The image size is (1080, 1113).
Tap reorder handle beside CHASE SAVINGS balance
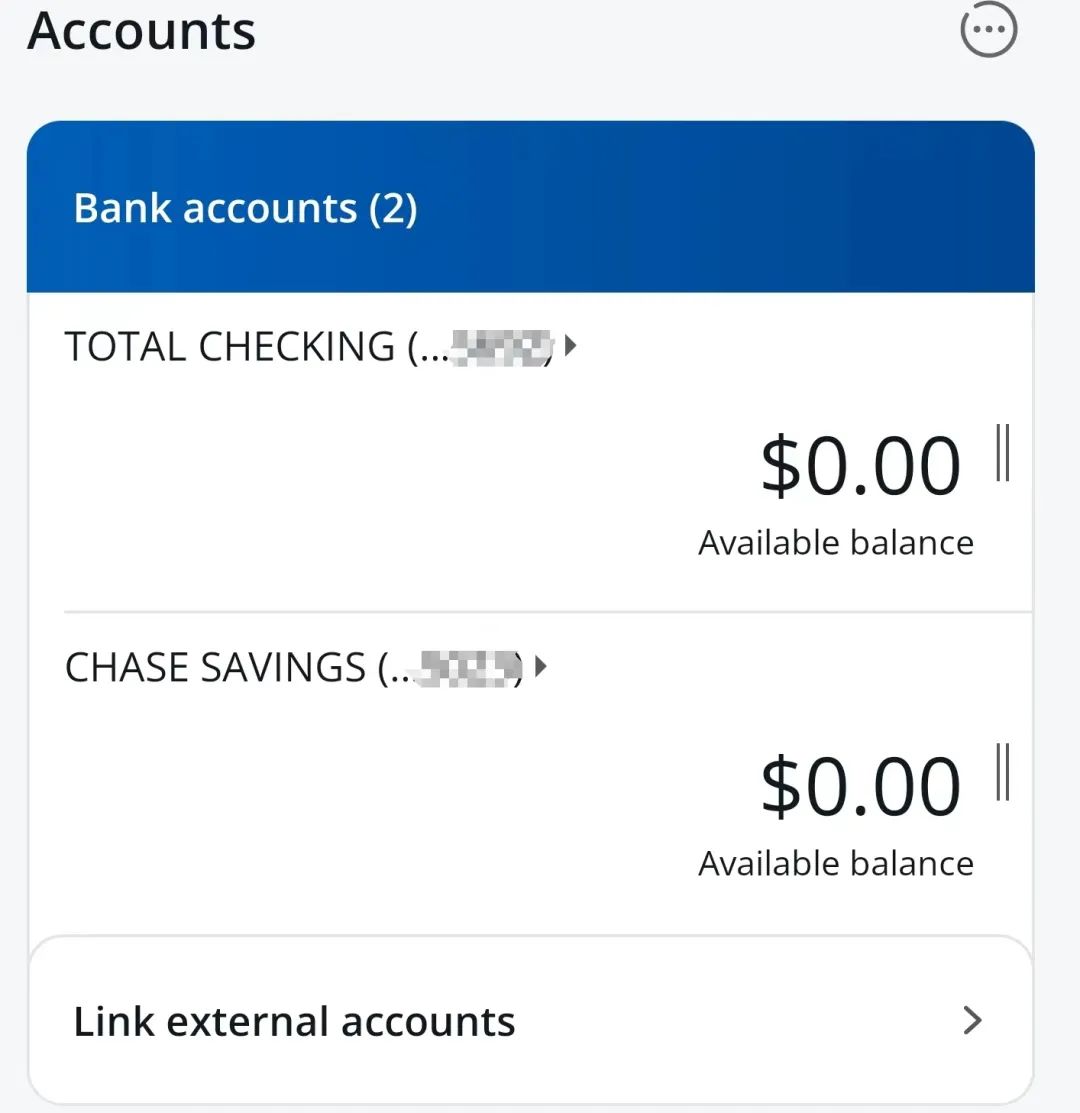1003,772
